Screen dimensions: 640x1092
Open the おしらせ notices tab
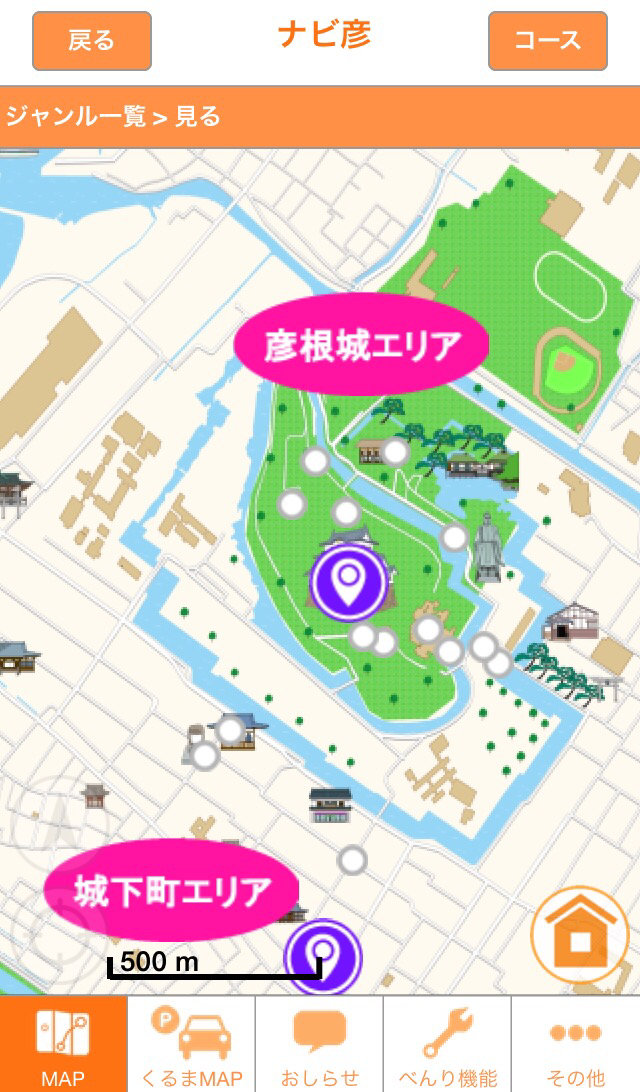(320, 1044)
